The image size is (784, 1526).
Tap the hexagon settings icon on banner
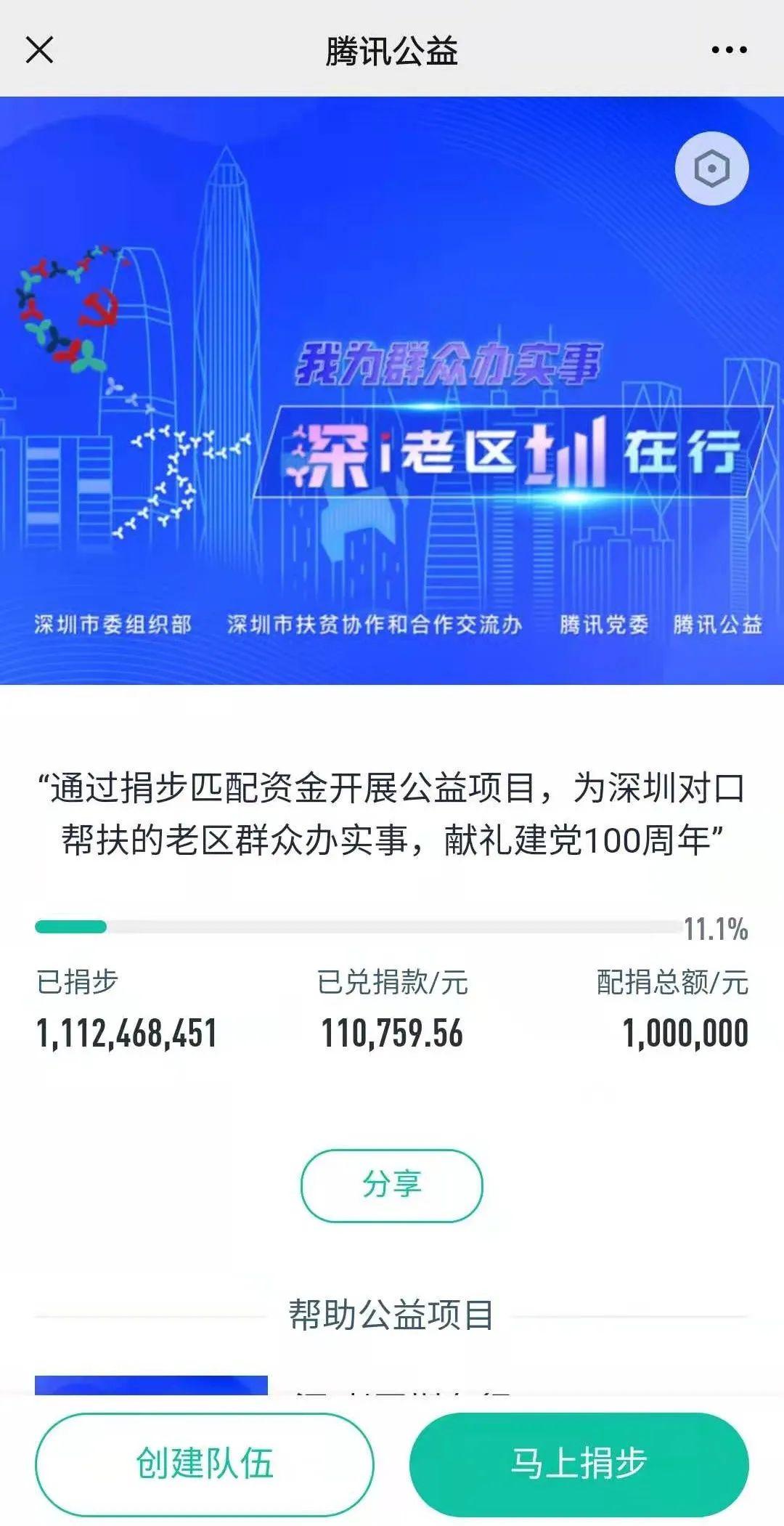(711, 169)
